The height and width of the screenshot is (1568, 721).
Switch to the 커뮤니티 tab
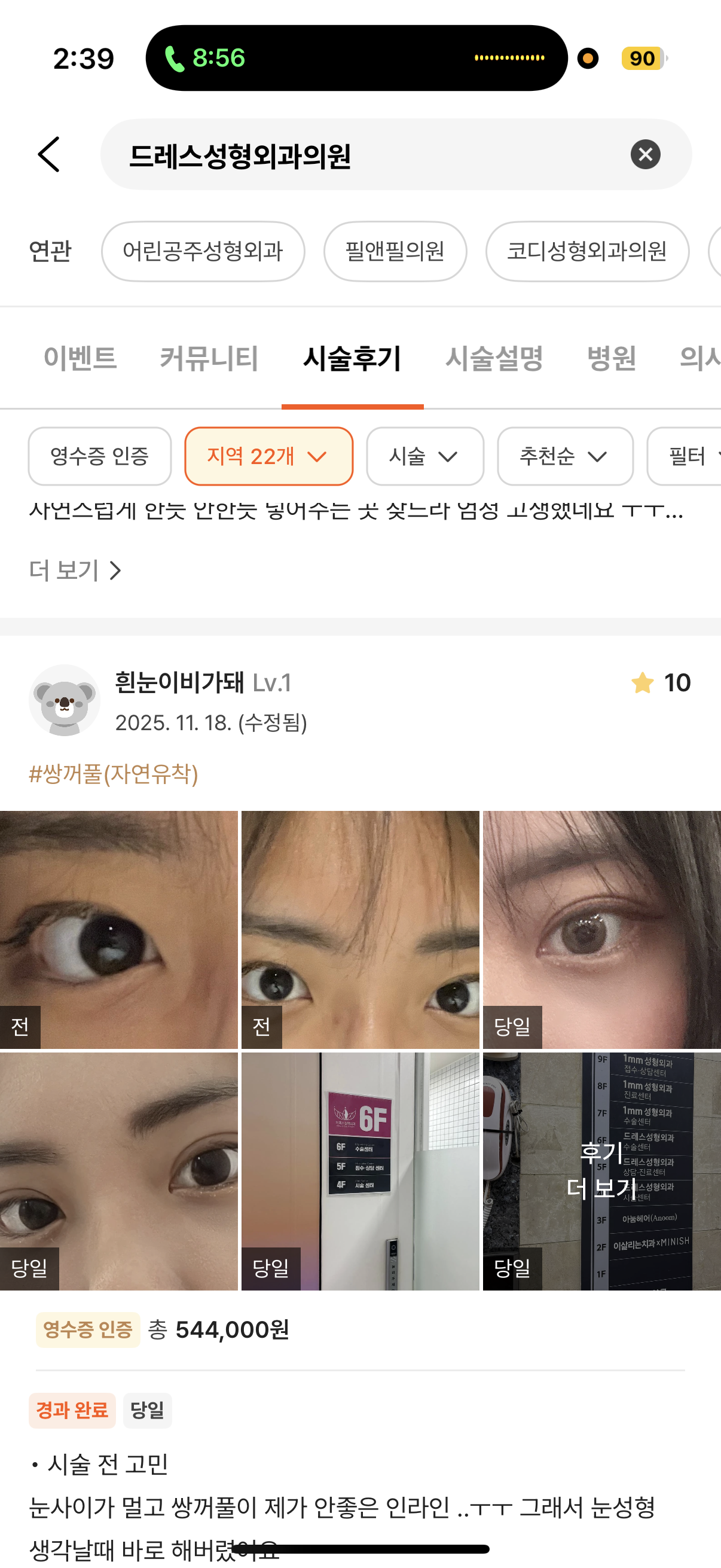[x=209, y=358]
